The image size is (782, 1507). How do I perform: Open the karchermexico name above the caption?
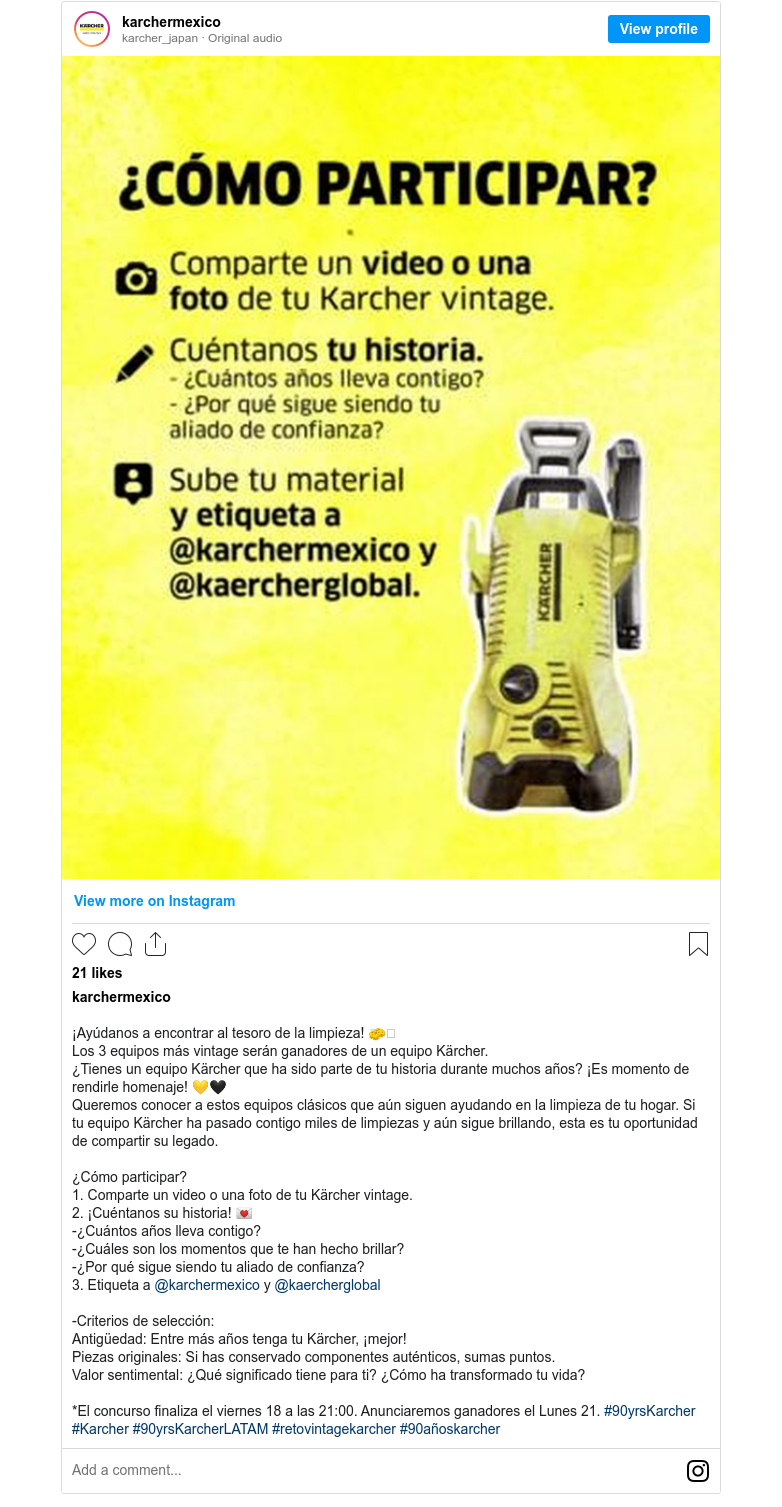coord(121,997)
